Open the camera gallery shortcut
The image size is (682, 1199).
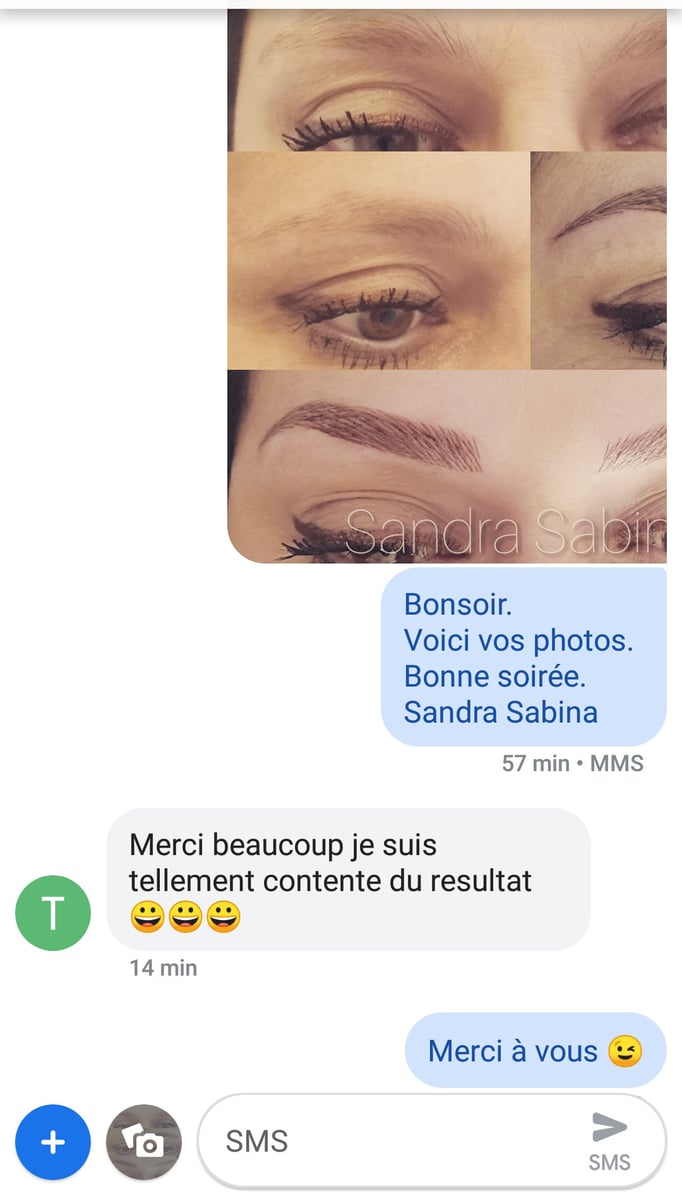pyautogui.click(x=144, y=1142)
